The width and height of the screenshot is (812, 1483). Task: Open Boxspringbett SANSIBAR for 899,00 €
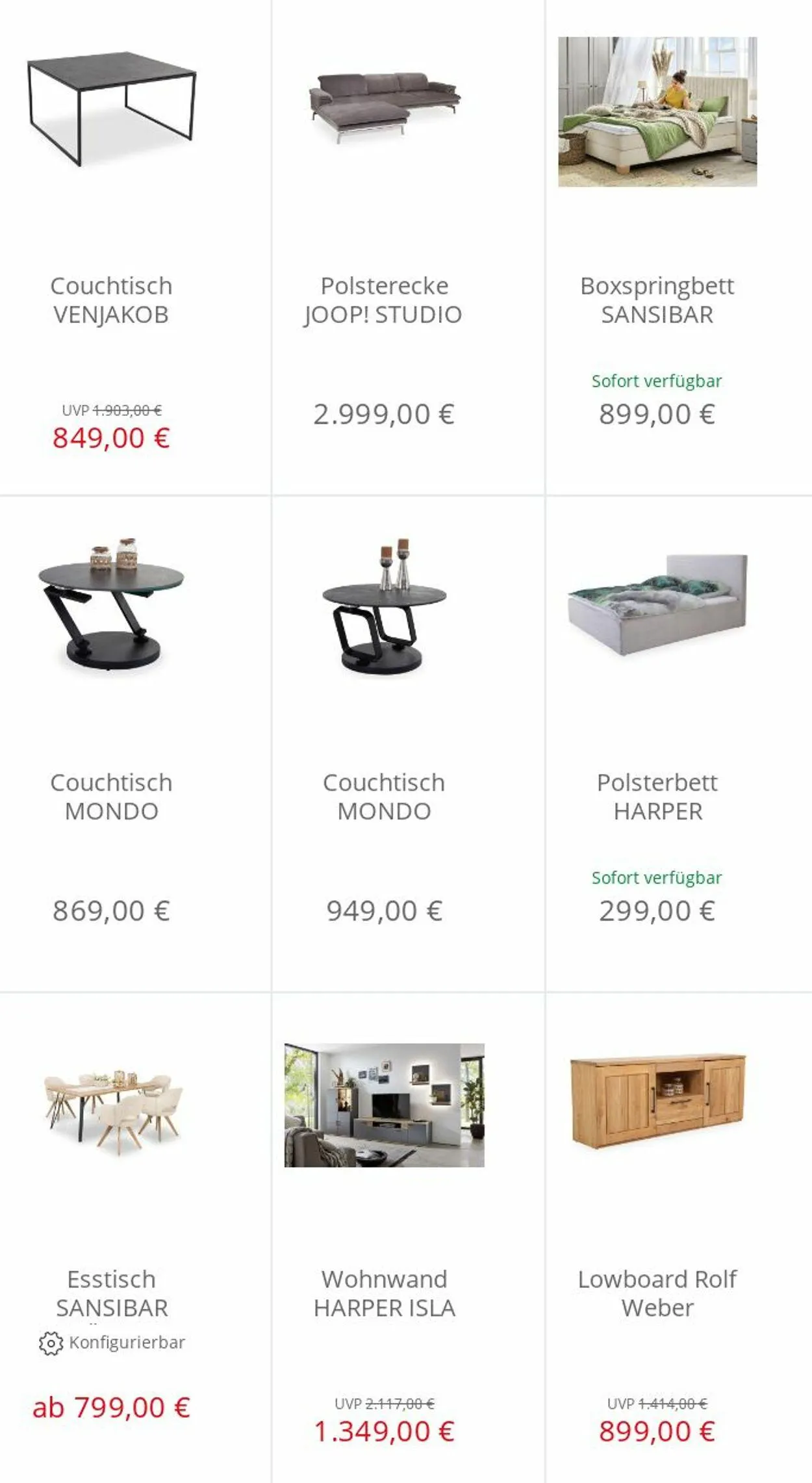click(657, 247)
